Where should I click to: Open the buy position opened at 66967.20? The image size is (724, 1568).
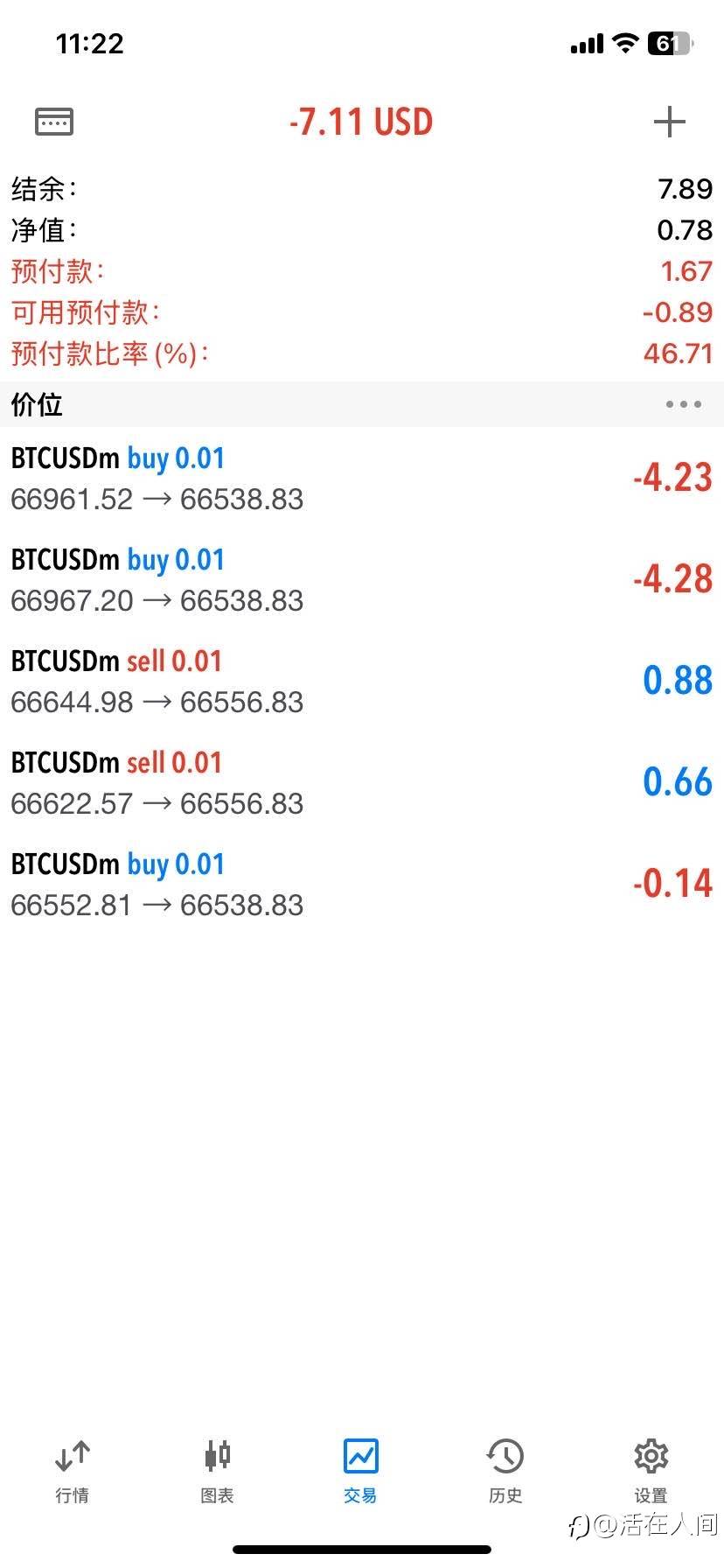click(x=362, y=579)
